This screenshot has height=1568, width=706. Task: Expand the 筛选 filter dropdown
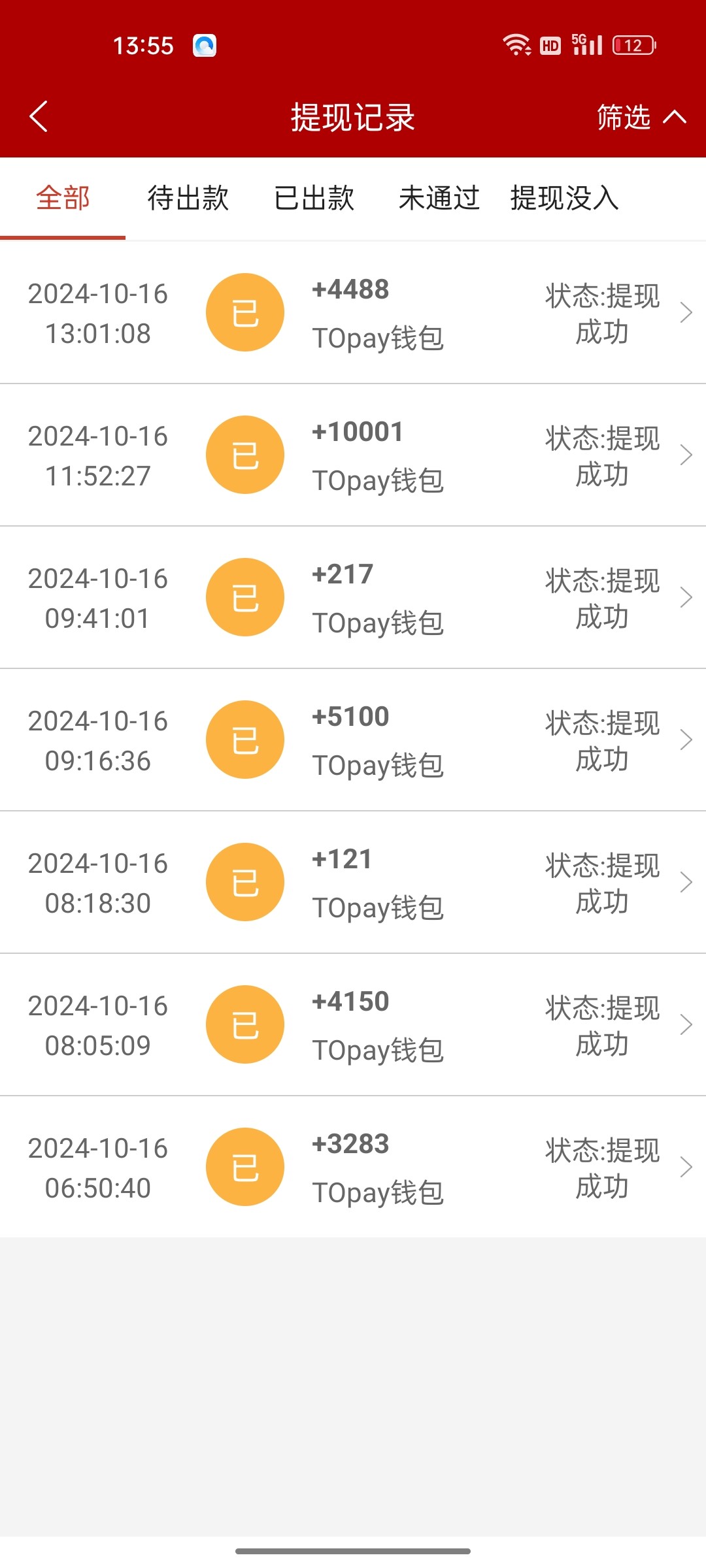(641, 118)
